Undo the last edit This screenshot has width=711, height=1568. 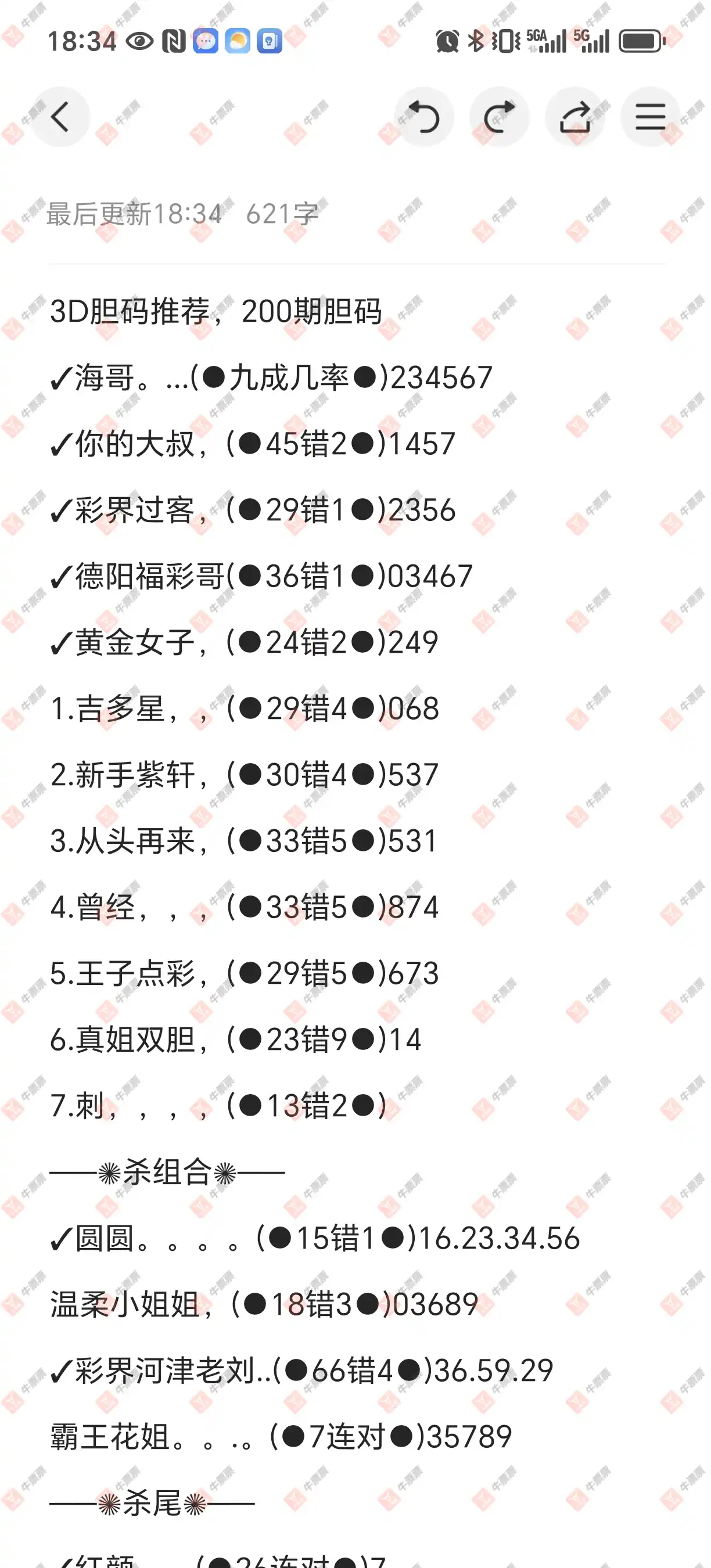423,117
